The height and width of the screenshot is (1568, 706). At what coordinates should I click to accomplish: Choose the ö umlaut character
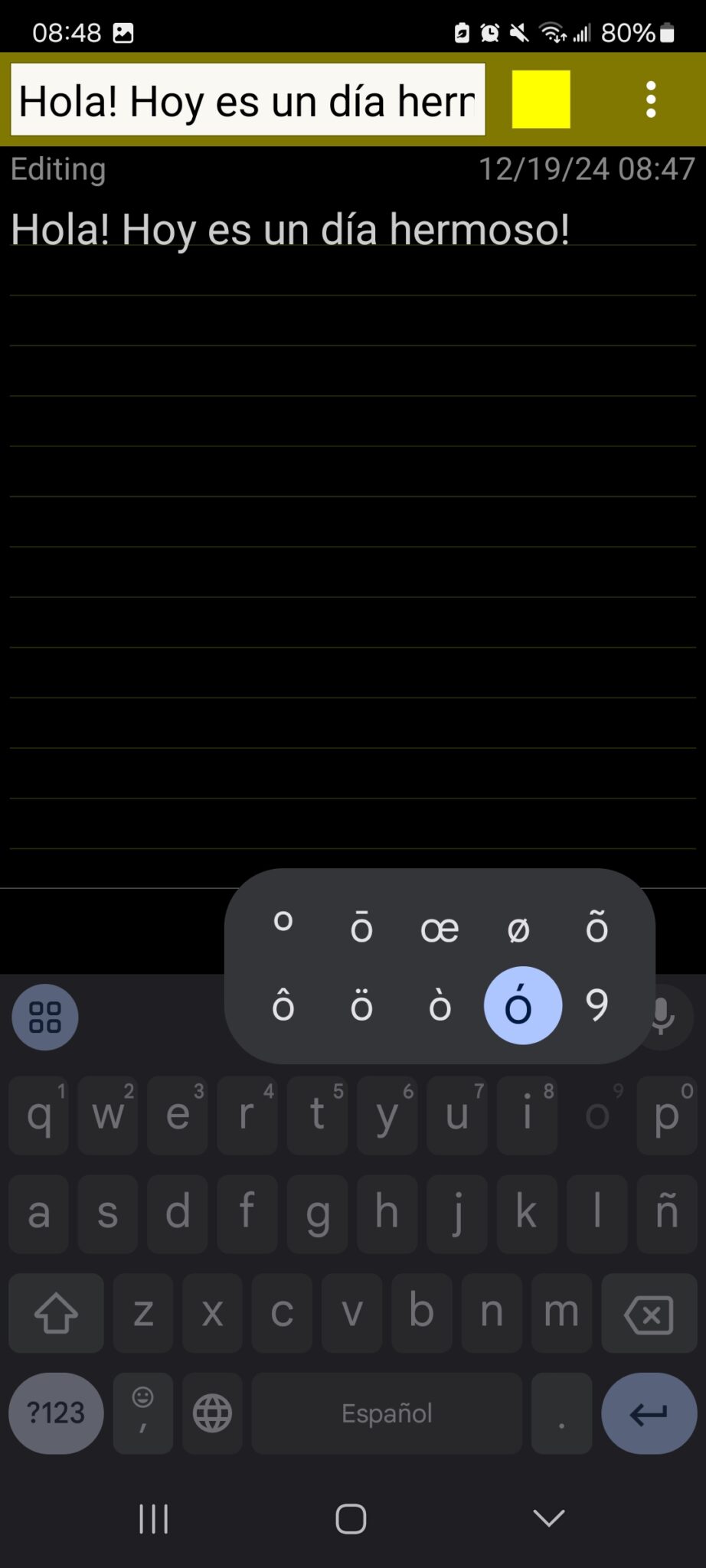[x=361, y=1006]
